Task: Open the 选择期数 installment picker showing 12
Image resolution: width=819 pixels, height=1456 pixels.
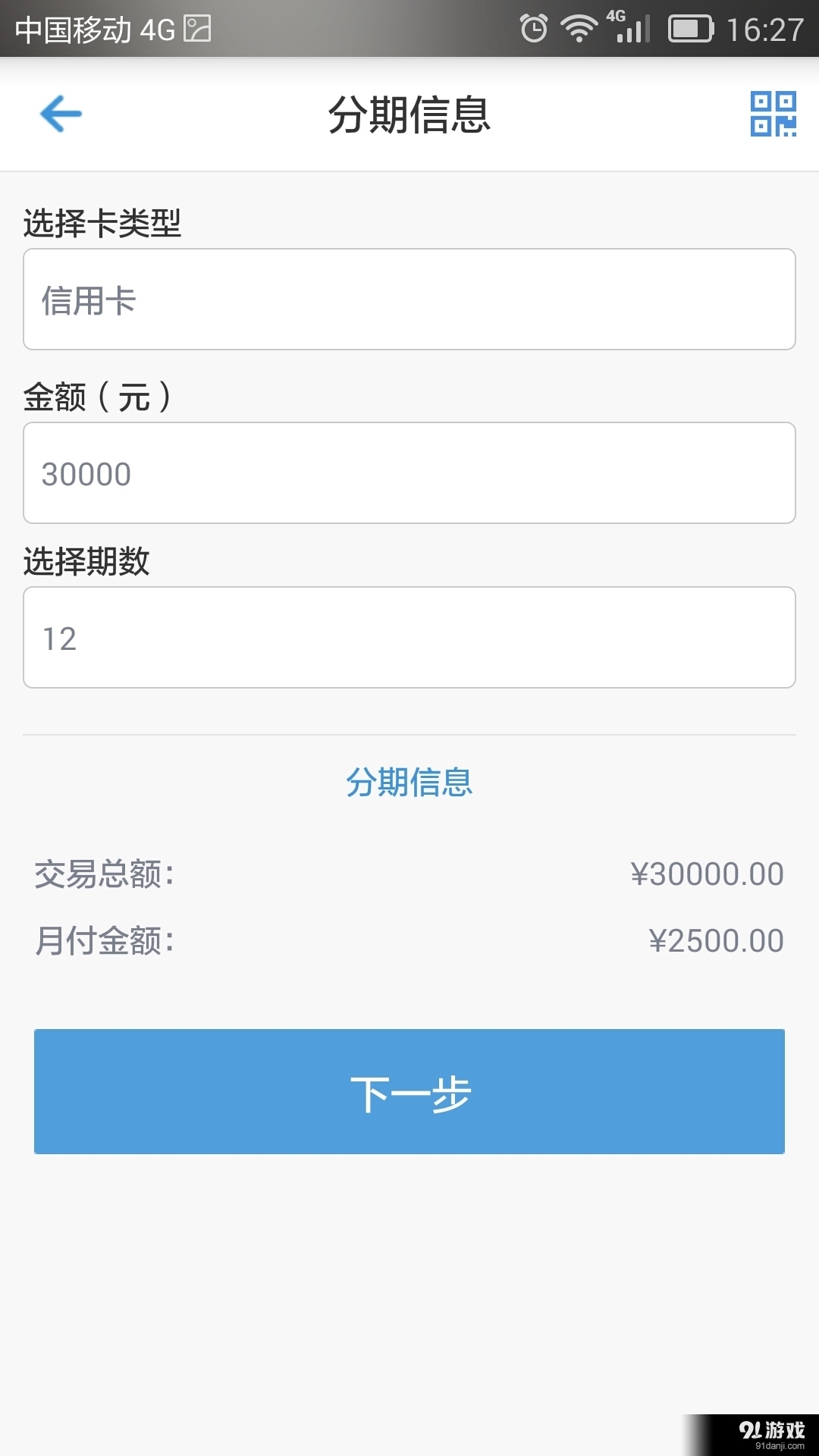Action: (409, 637)
